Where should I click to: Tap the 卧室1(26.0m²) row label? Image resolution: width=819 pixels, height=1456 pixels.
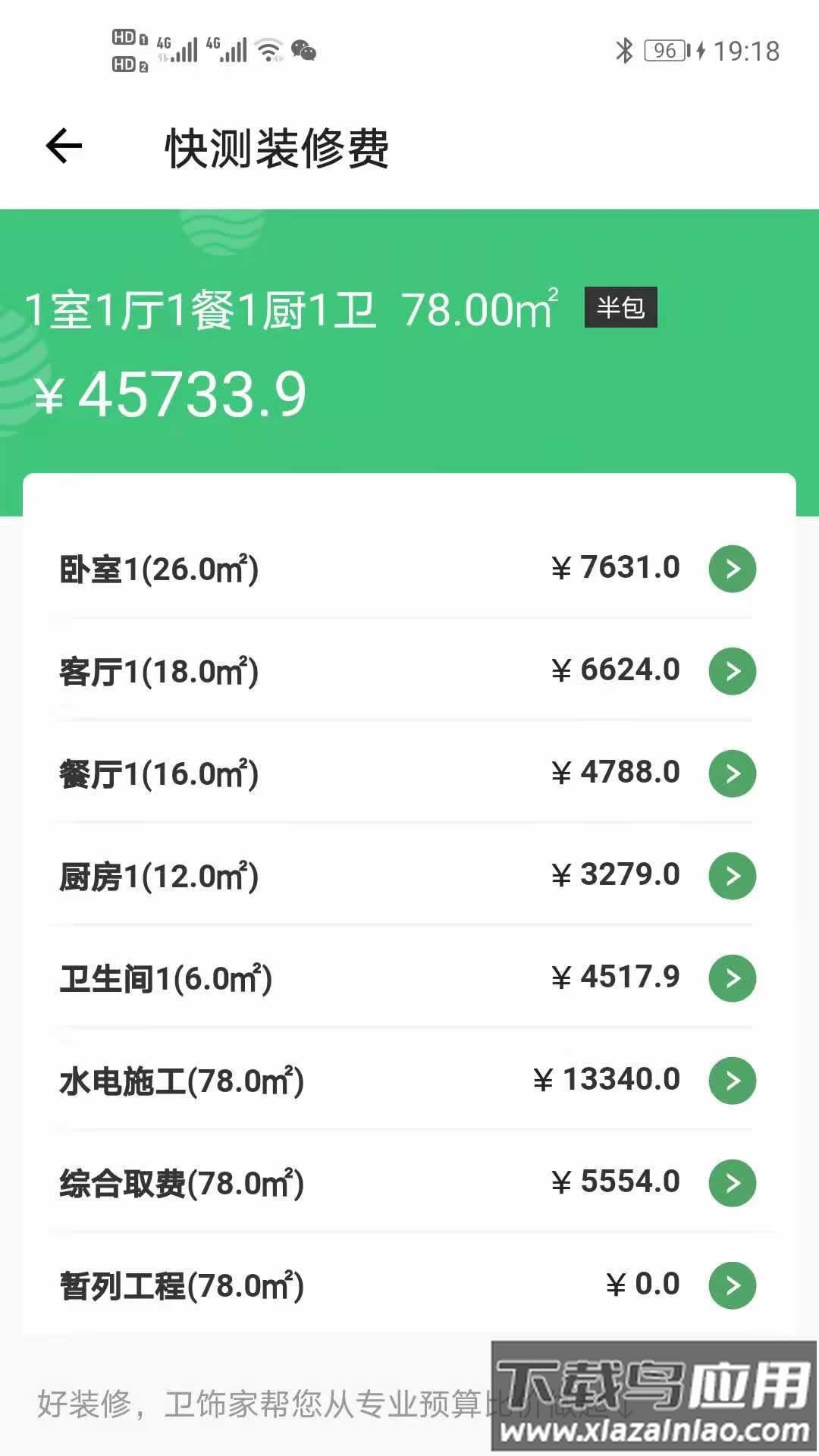[159, 569]
